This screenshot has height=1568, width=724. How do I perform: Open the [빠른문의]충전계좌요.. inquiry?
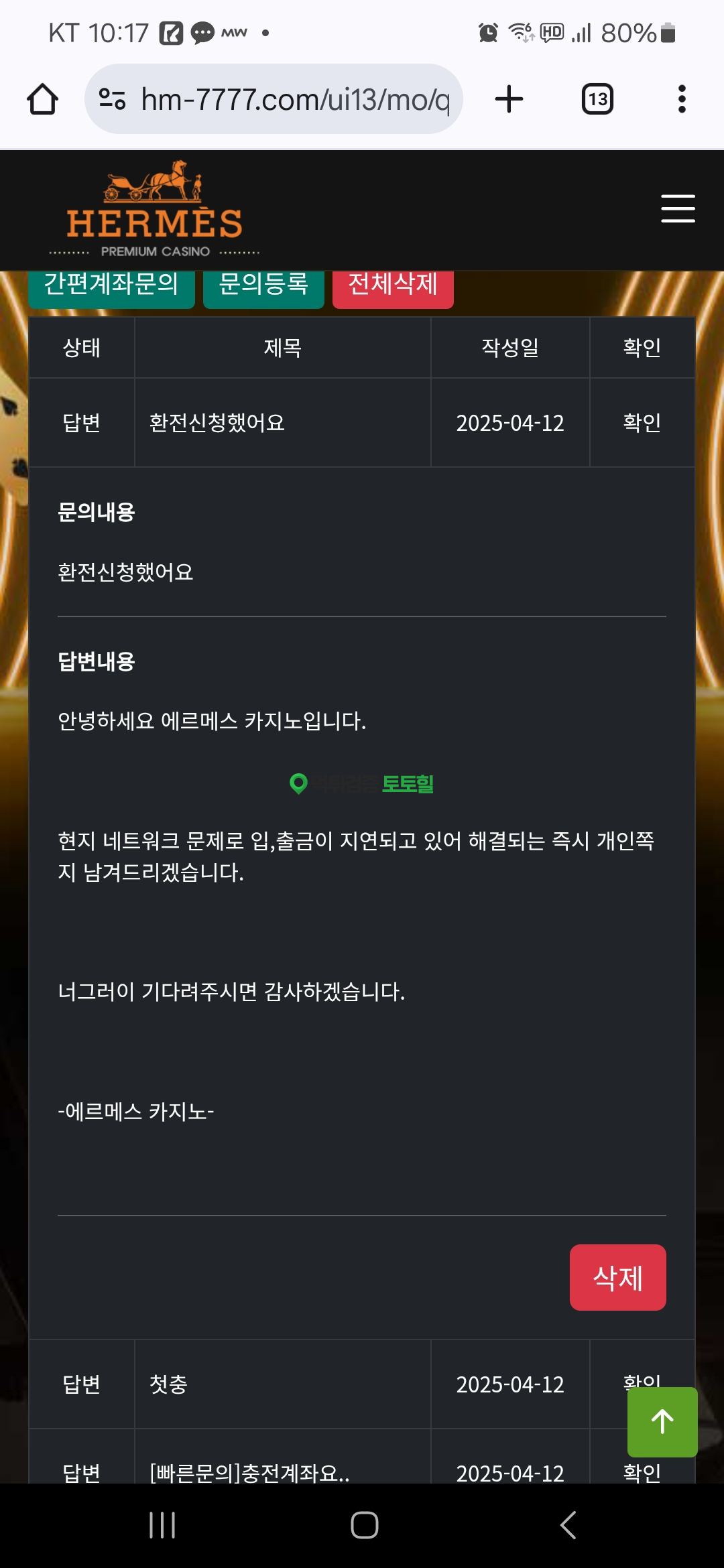(282, 1472)
